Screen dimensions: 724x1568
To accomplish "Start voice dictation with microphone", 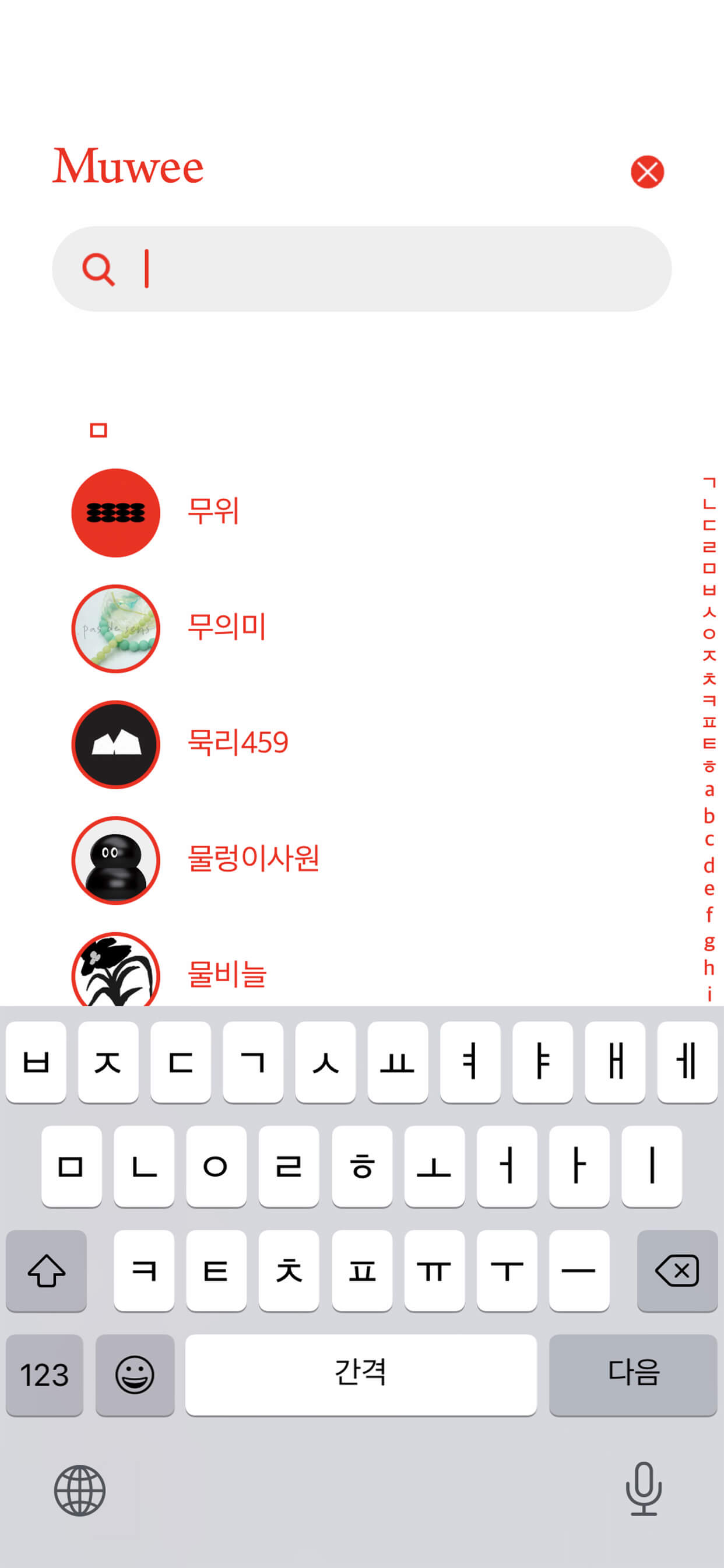I will (644, 1489).
